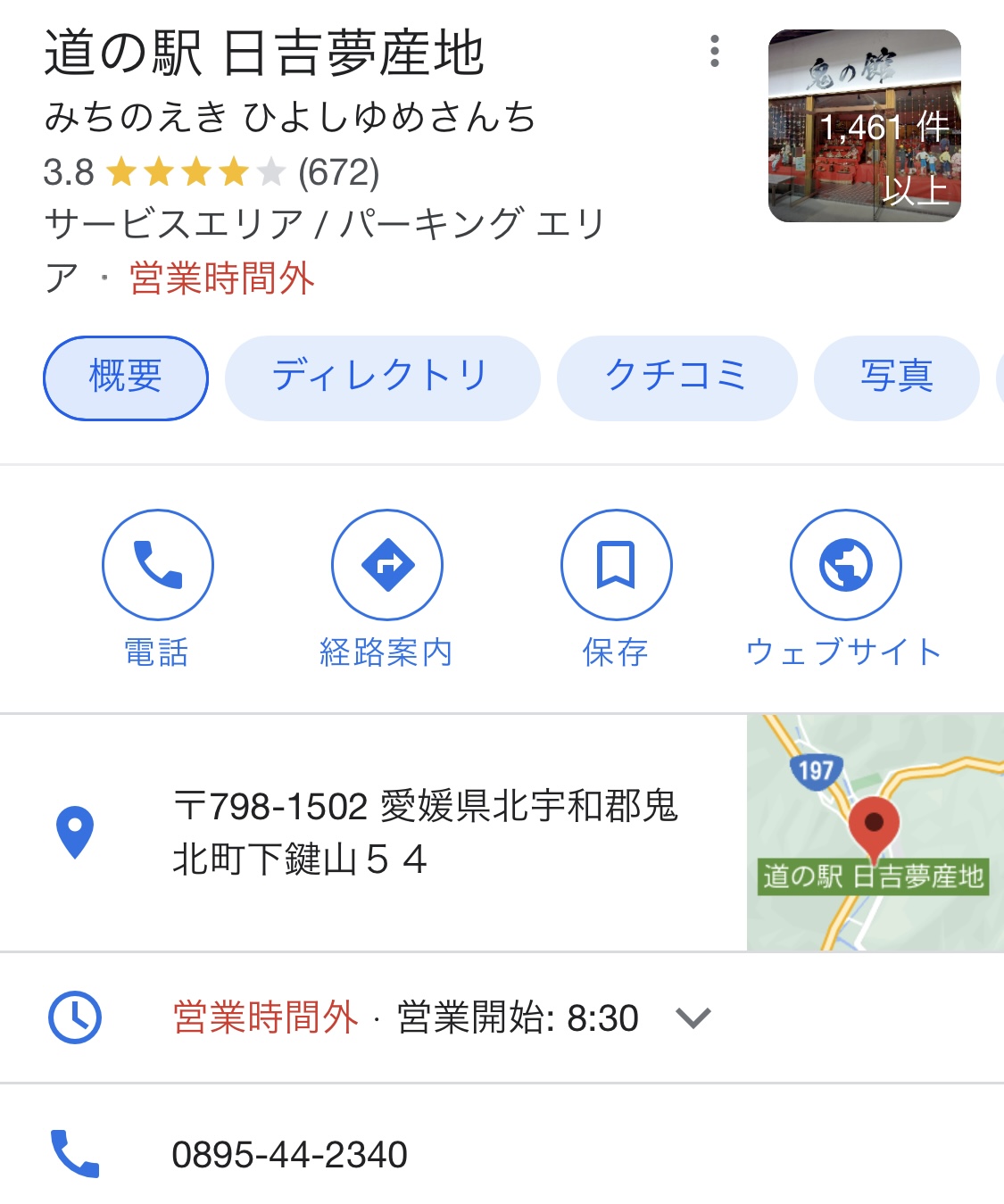This screenshot has width=1004, height=1204.
Task: Open the map preview of 道の駅 日吉夢産地
Action: click(875, 832)
